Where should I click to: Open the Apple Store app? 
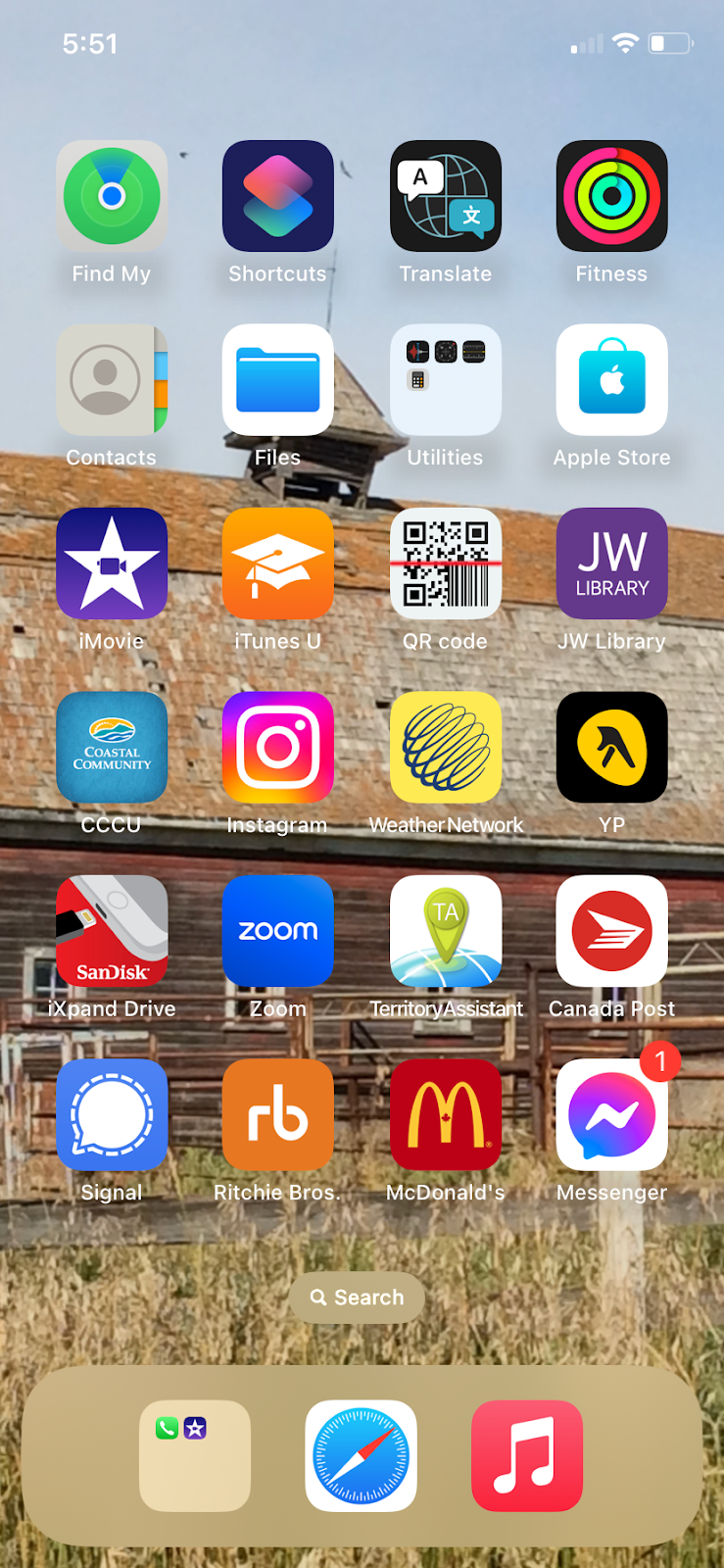[x=612, y=380]
